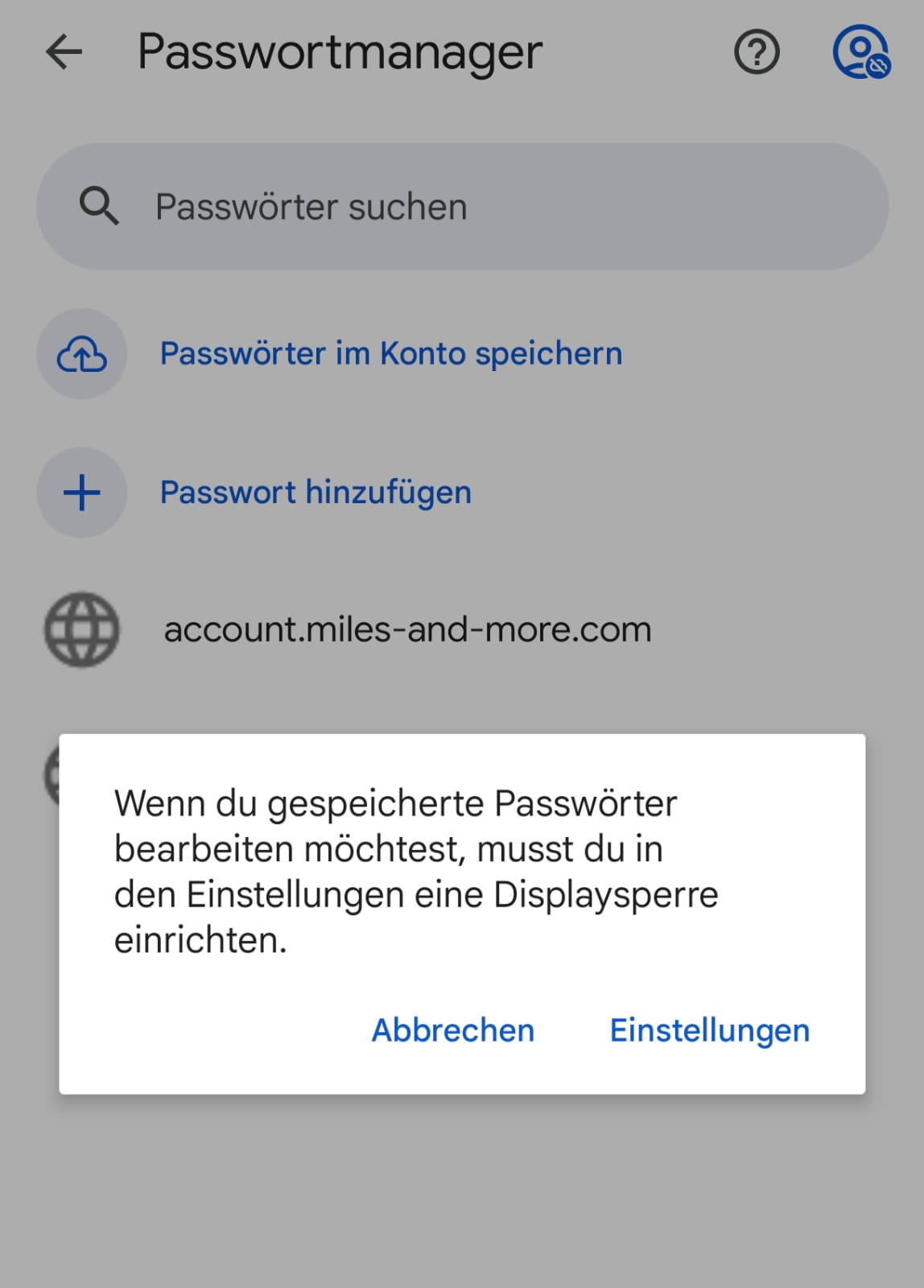Open the help question mark icon
Viewport: 924px width, 1288px height.
pos(757,53)
